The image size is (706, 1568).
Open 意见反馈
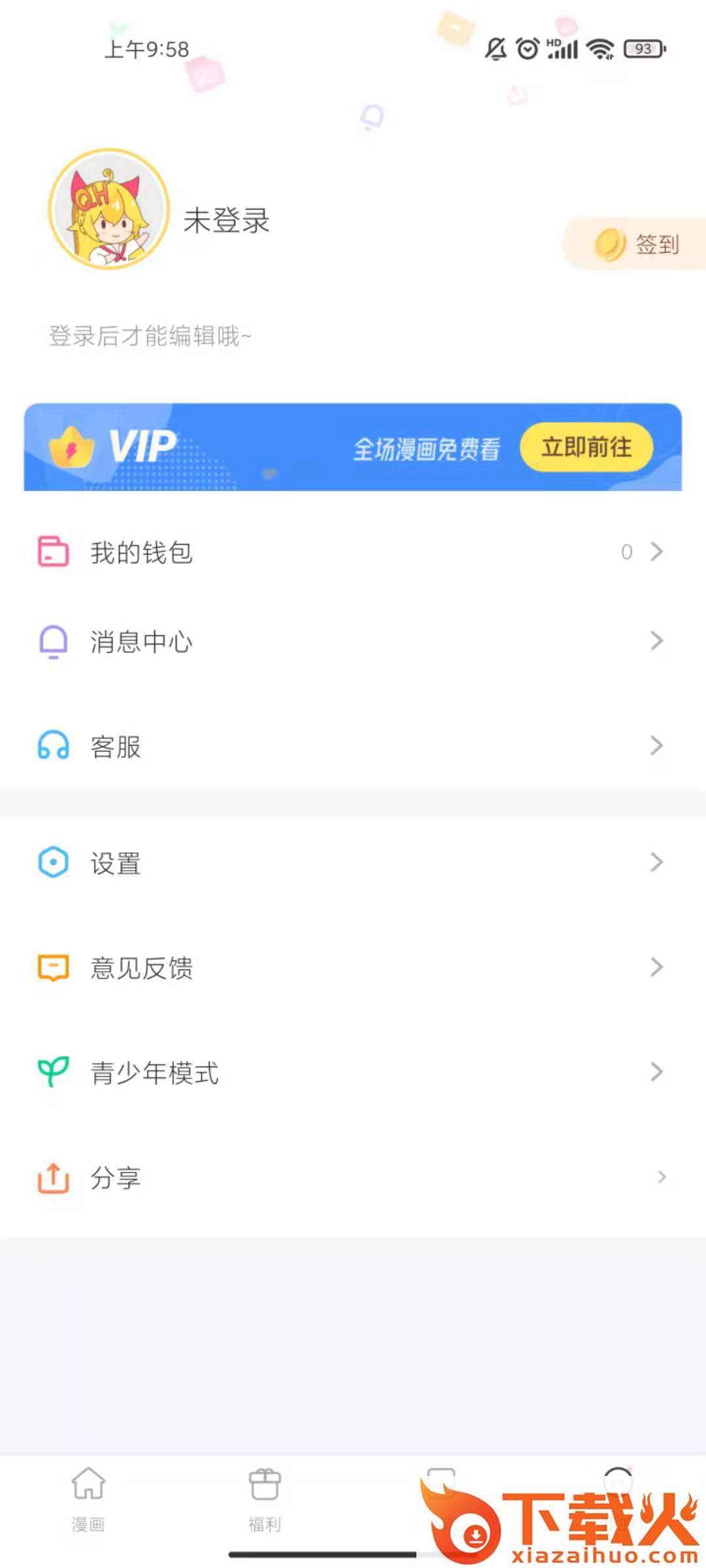pyautogui.click(x=353, y=968)
